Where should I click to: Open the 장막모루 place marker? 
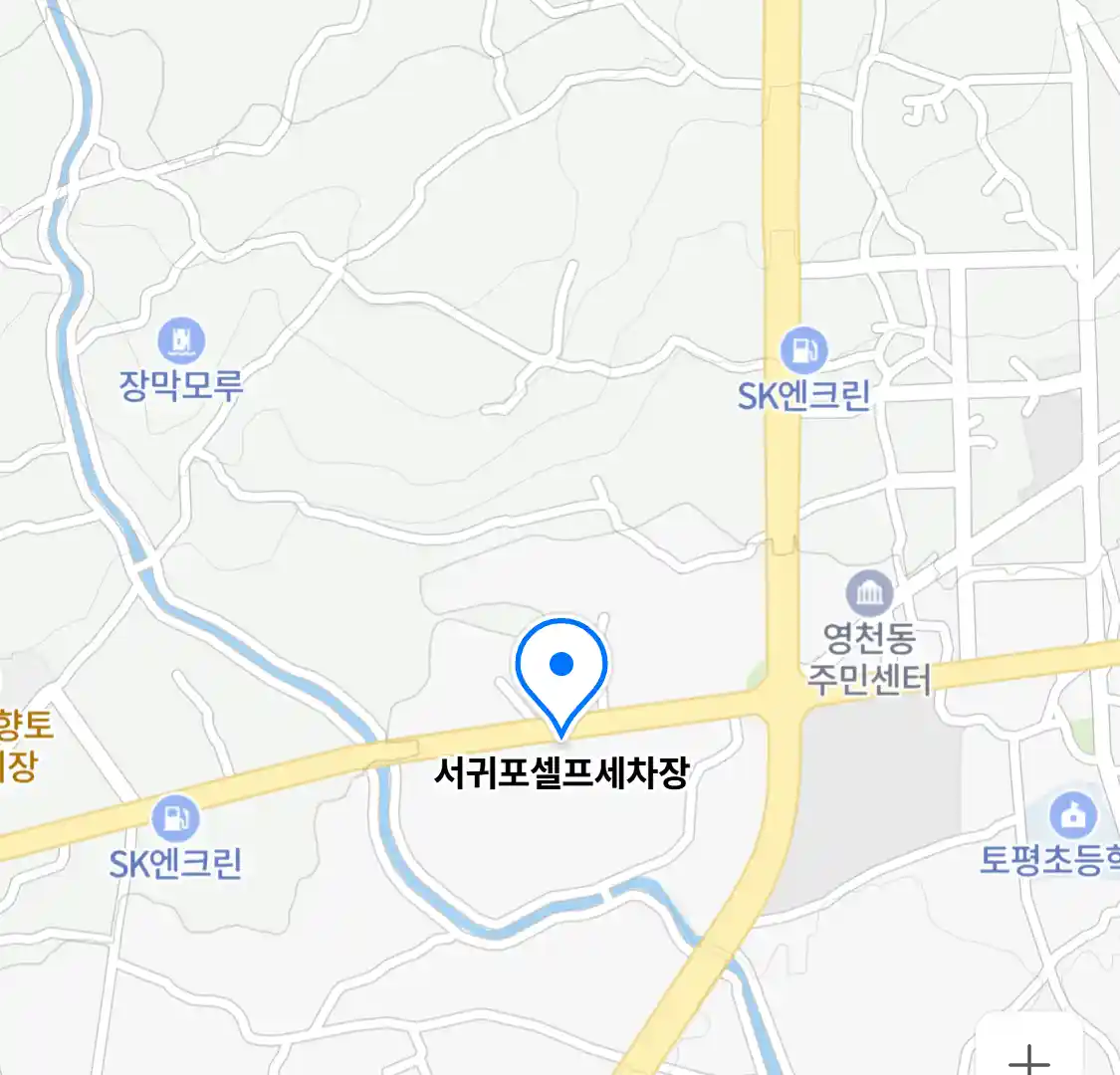coord(181,341)
